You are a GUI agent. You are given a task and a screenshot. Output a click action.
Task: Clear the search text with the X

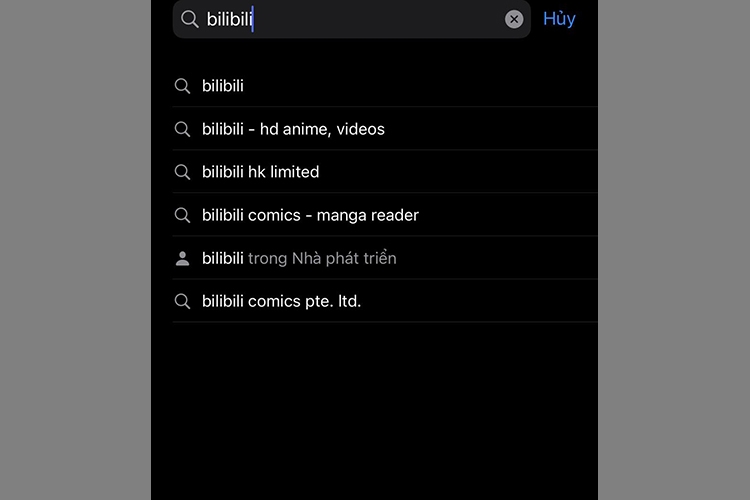(514, 19)
